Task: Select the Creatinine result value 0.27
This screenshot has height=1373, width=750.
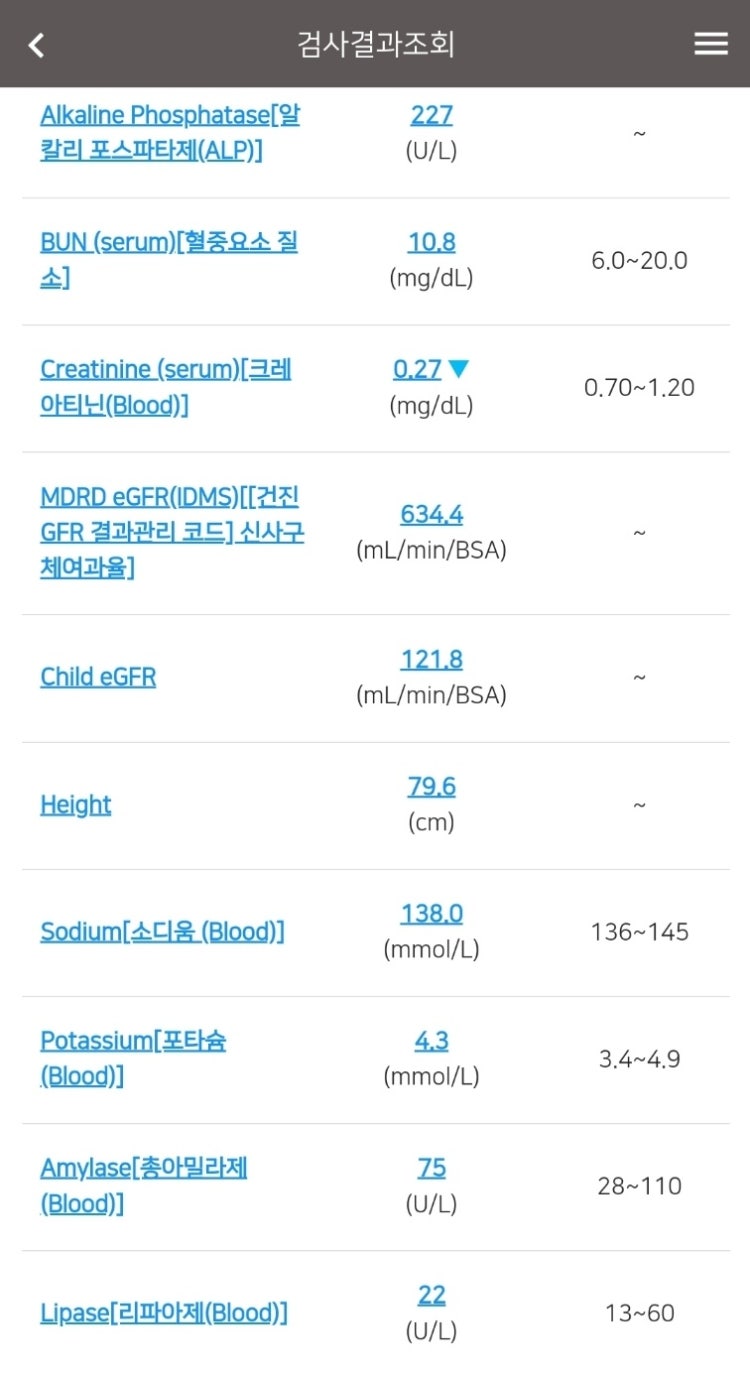Action: tap(417, 369)
